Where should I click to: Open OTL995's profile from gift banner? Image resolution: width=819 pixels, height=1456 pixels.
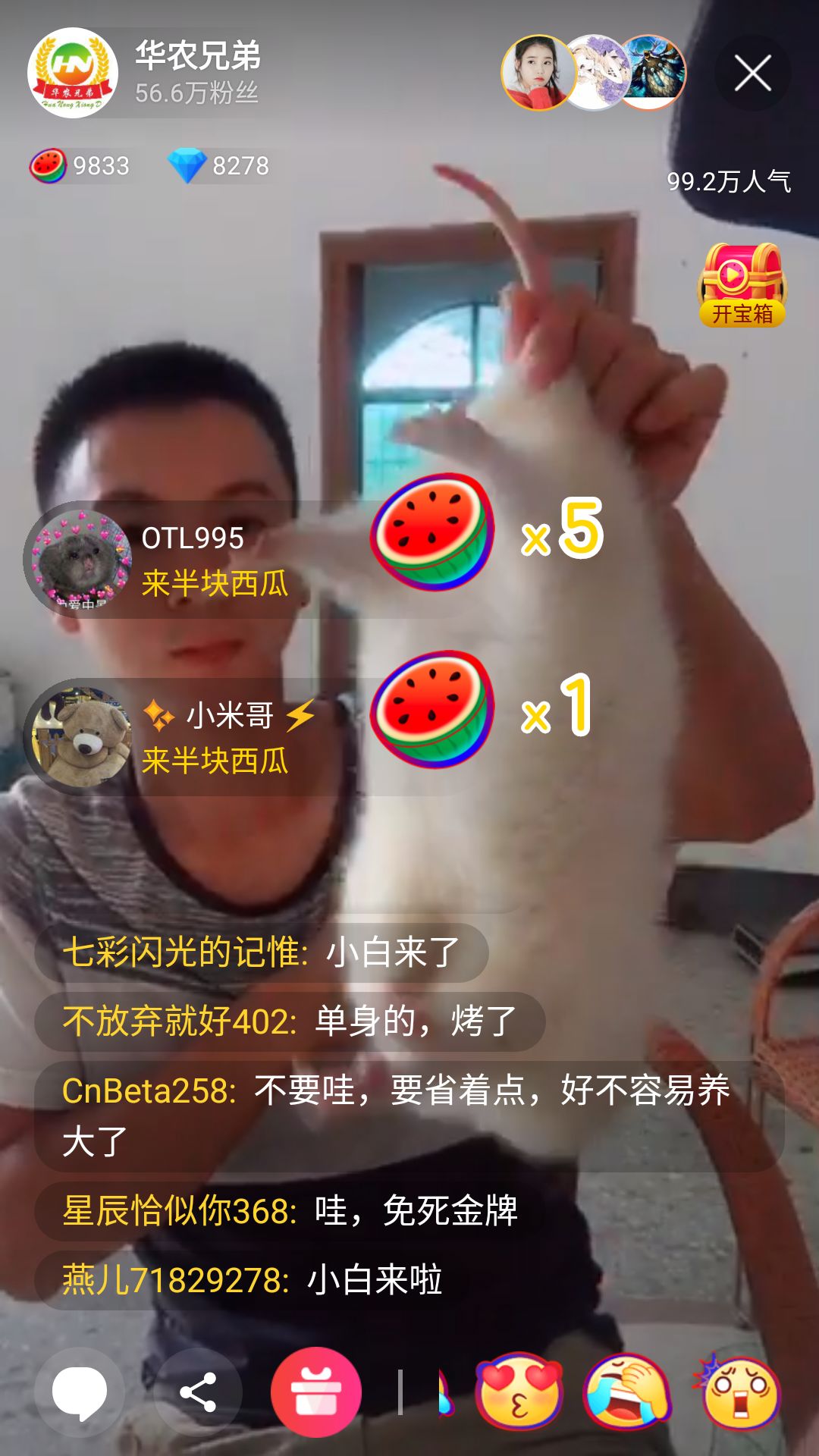coord(81,561)
